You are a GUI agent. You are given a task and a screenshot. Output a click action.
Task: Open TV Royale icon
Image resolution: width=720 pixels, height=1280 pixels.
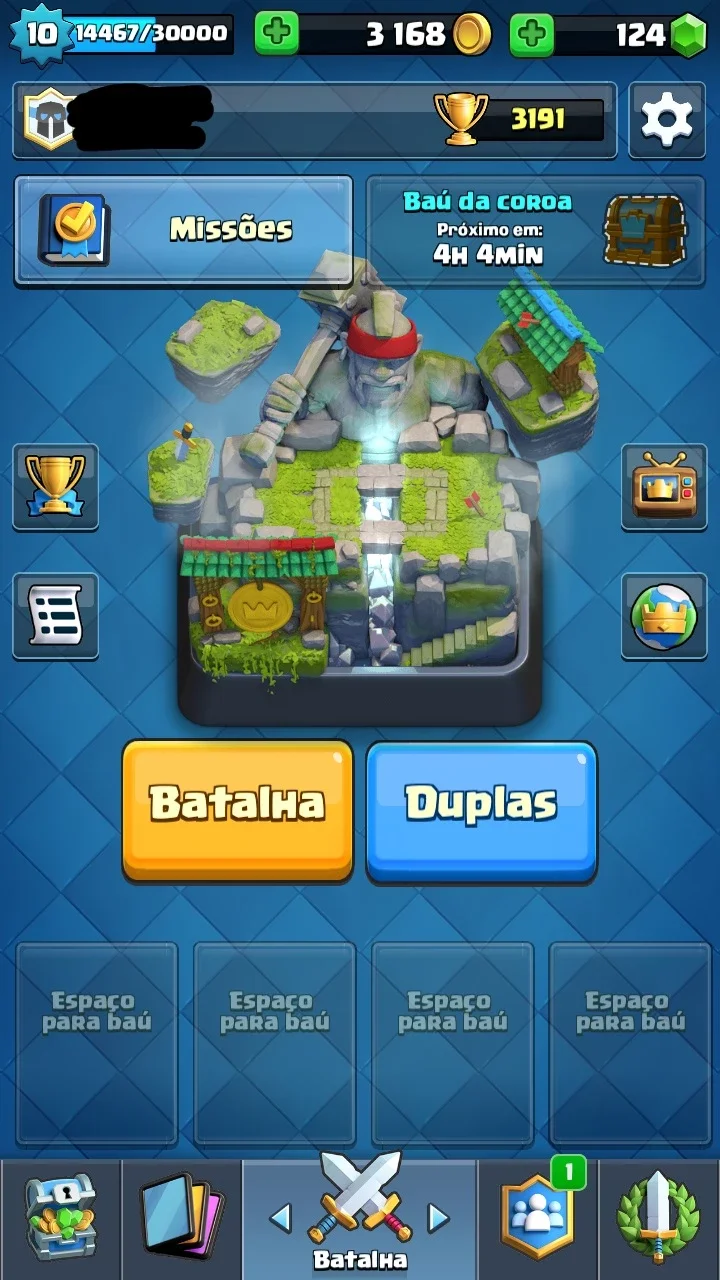664,487
